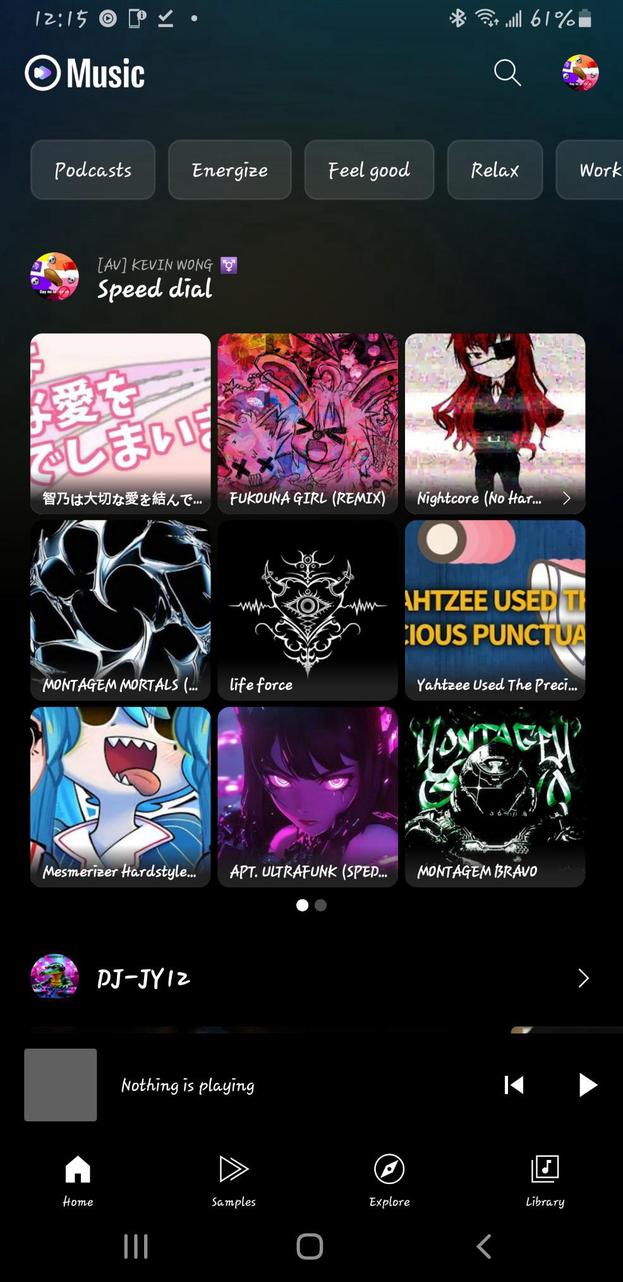Play FUKOUNA GIRL (REMIX) tile

coord(307,422)
